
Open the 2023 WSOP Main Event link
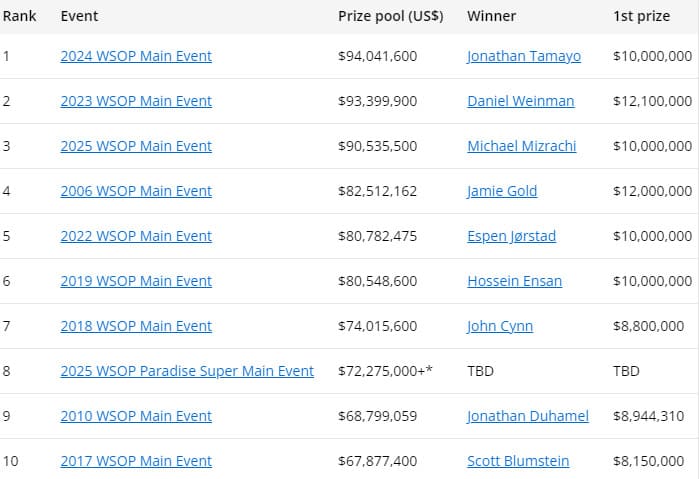pos(136,101)
